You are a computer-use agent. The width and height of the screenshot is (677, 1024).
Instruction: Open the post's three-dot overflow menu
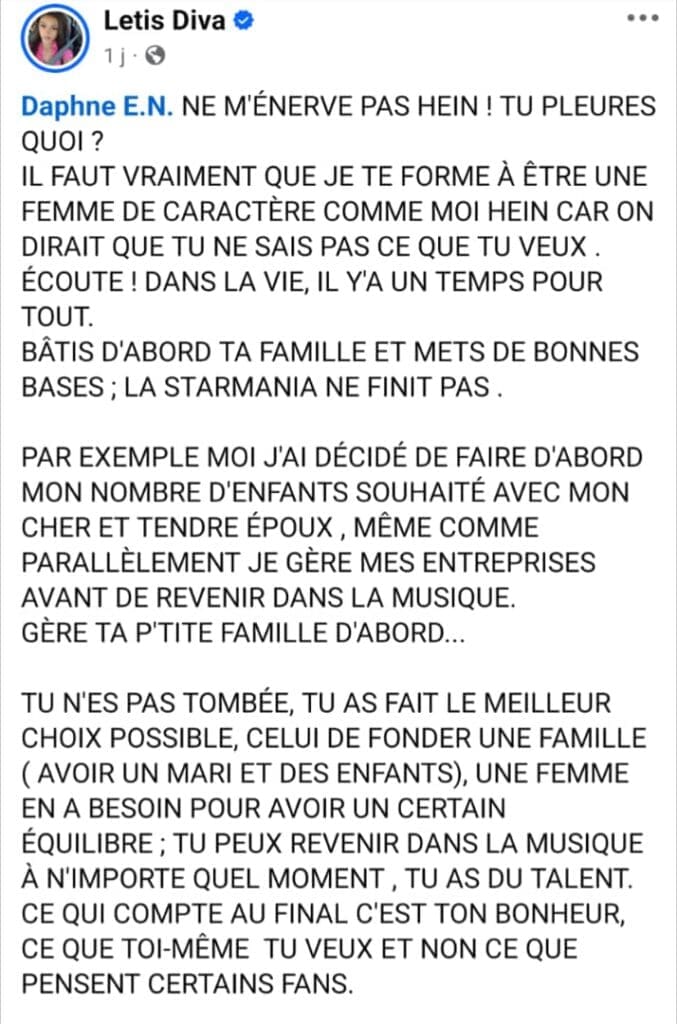[641, 18]
